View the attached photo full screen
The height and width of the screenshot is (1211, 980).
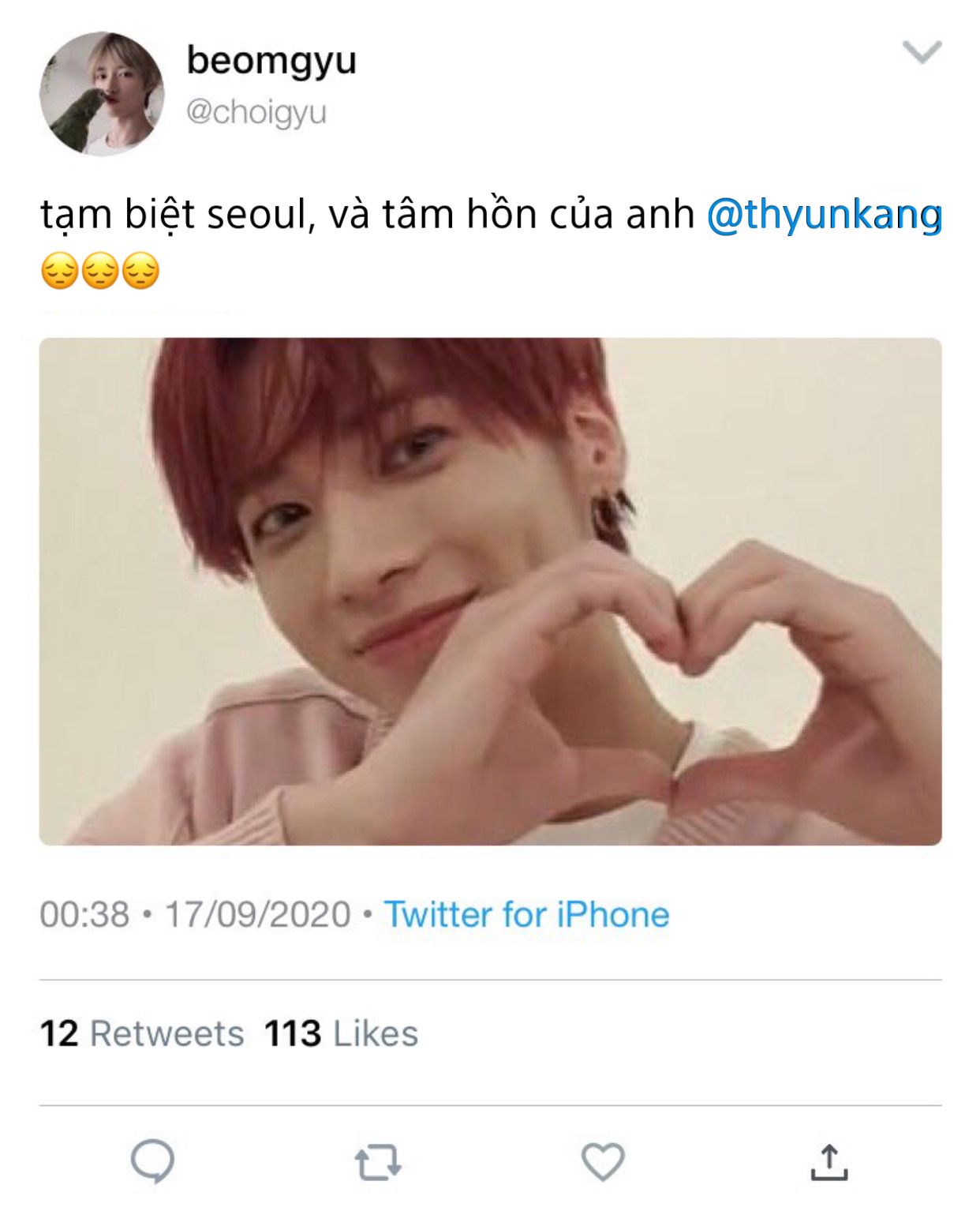(x=490, y=591)
